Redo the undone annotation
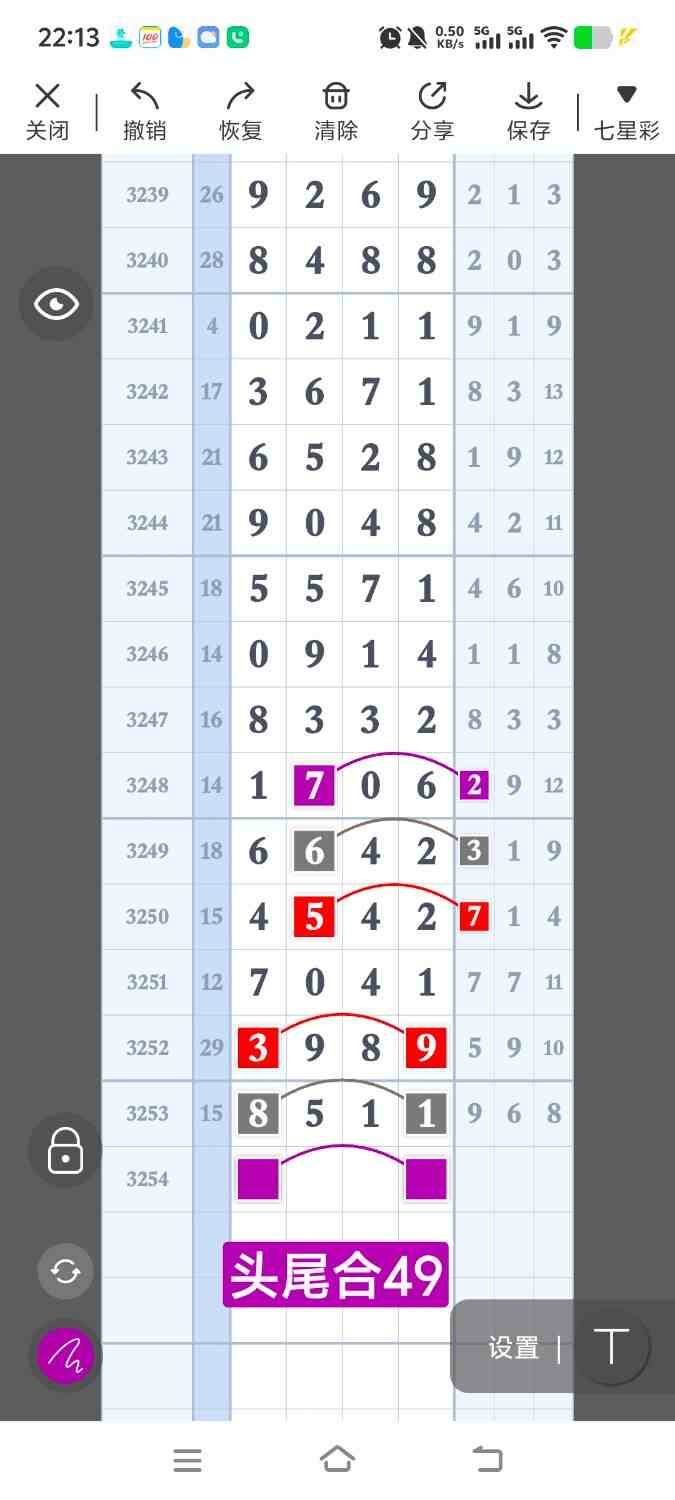Viewport: 675px width, 1500px height. click(x=240, y=111)
